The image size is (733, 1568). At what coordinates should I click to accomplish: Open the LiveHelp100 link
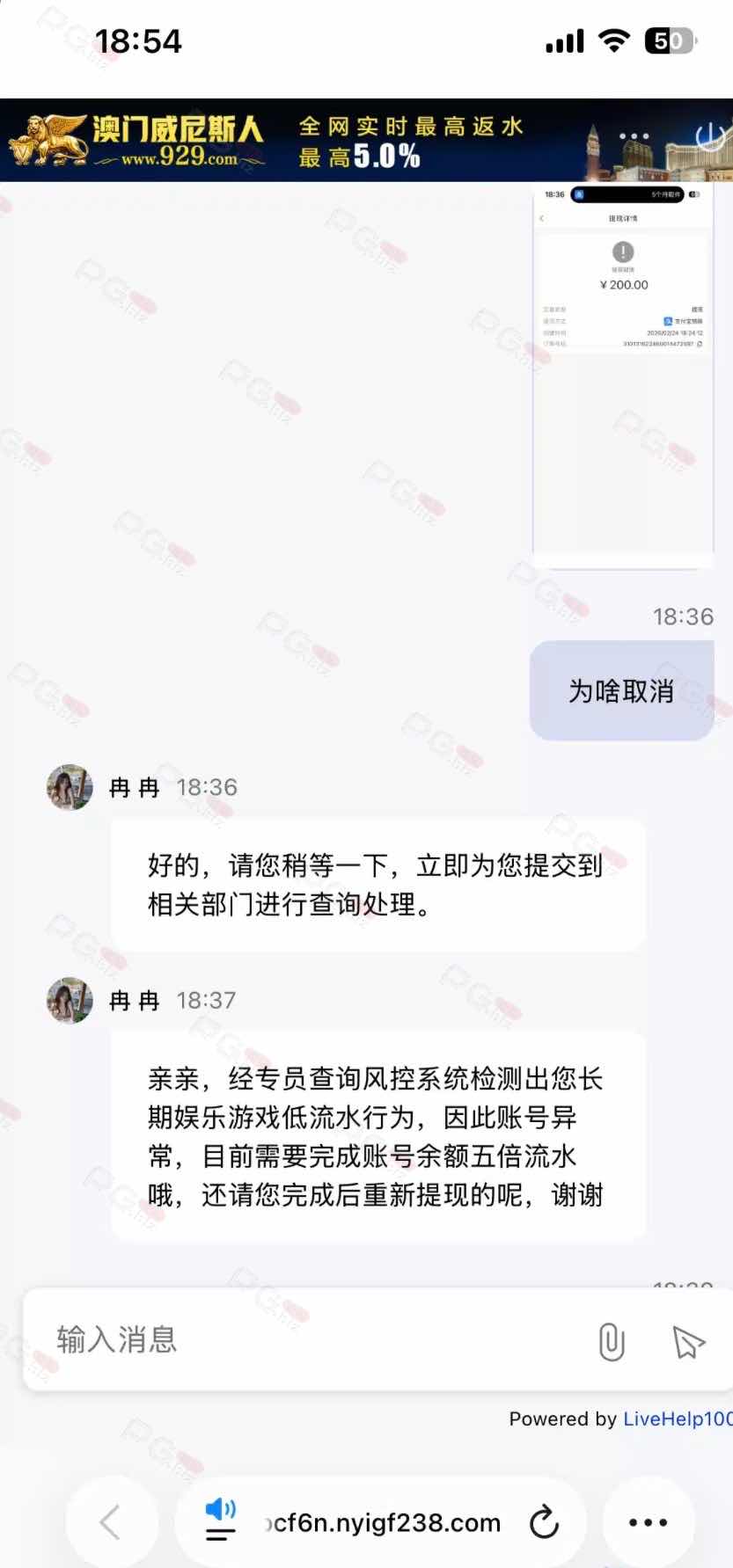[x=676, y=1418]
